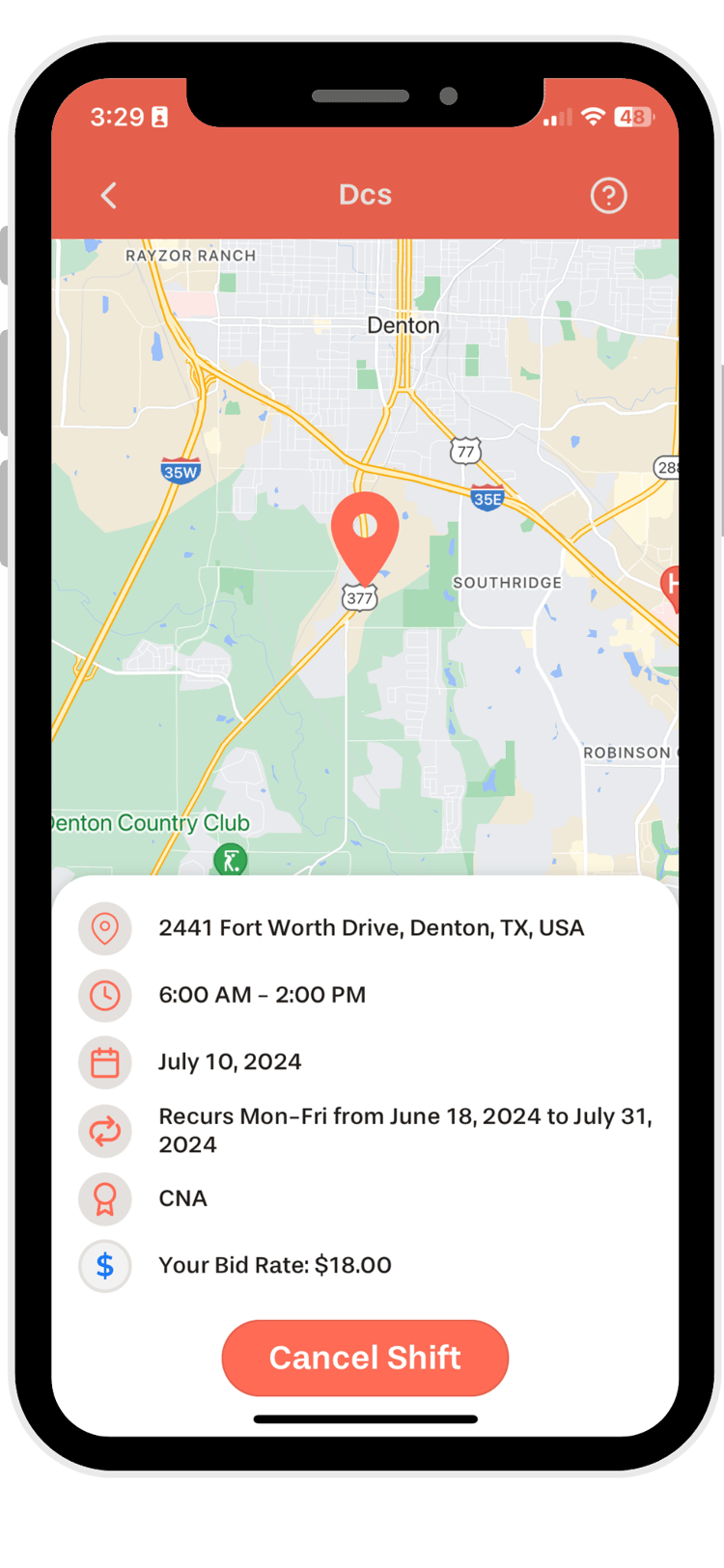Select the Interstate 35E shield on the map
This screenshot has height=1568, width=724.
487,500
